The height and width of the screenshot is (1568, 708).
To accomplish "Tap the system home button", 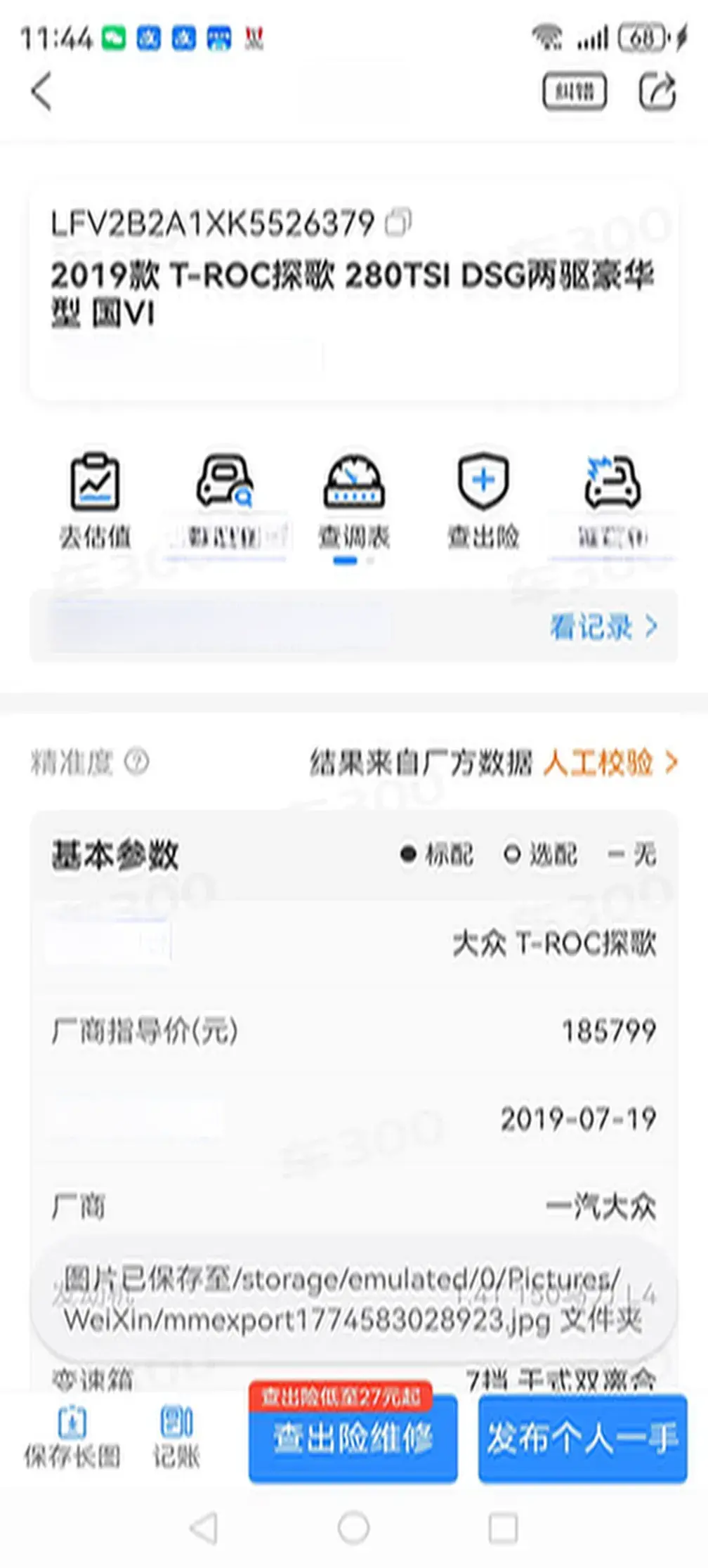I will point(353,1527).
